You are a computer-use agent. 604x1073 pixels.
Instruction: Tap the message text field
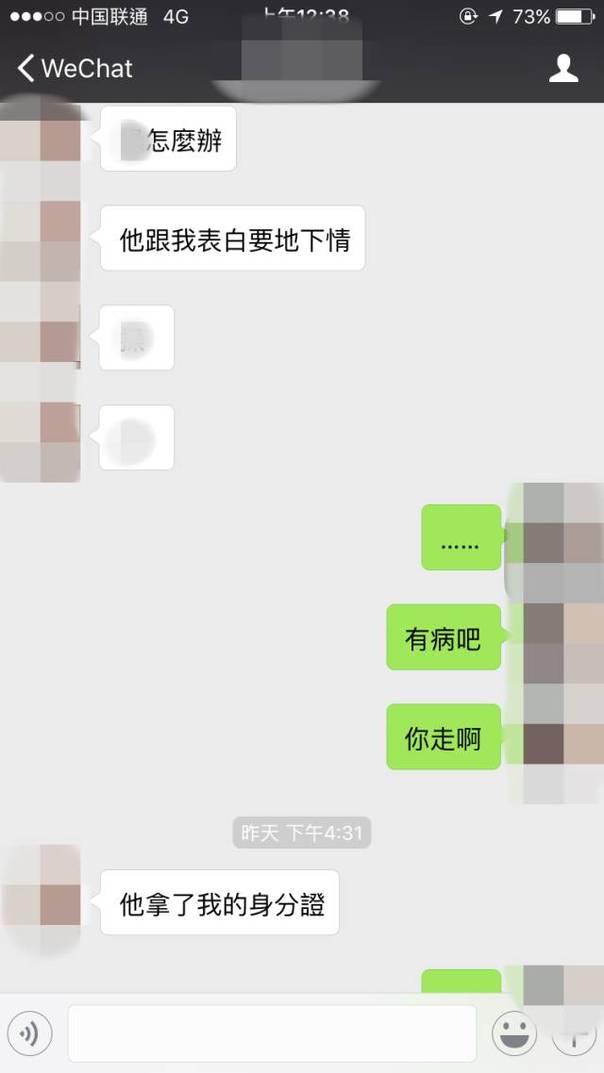(271, 1034)
